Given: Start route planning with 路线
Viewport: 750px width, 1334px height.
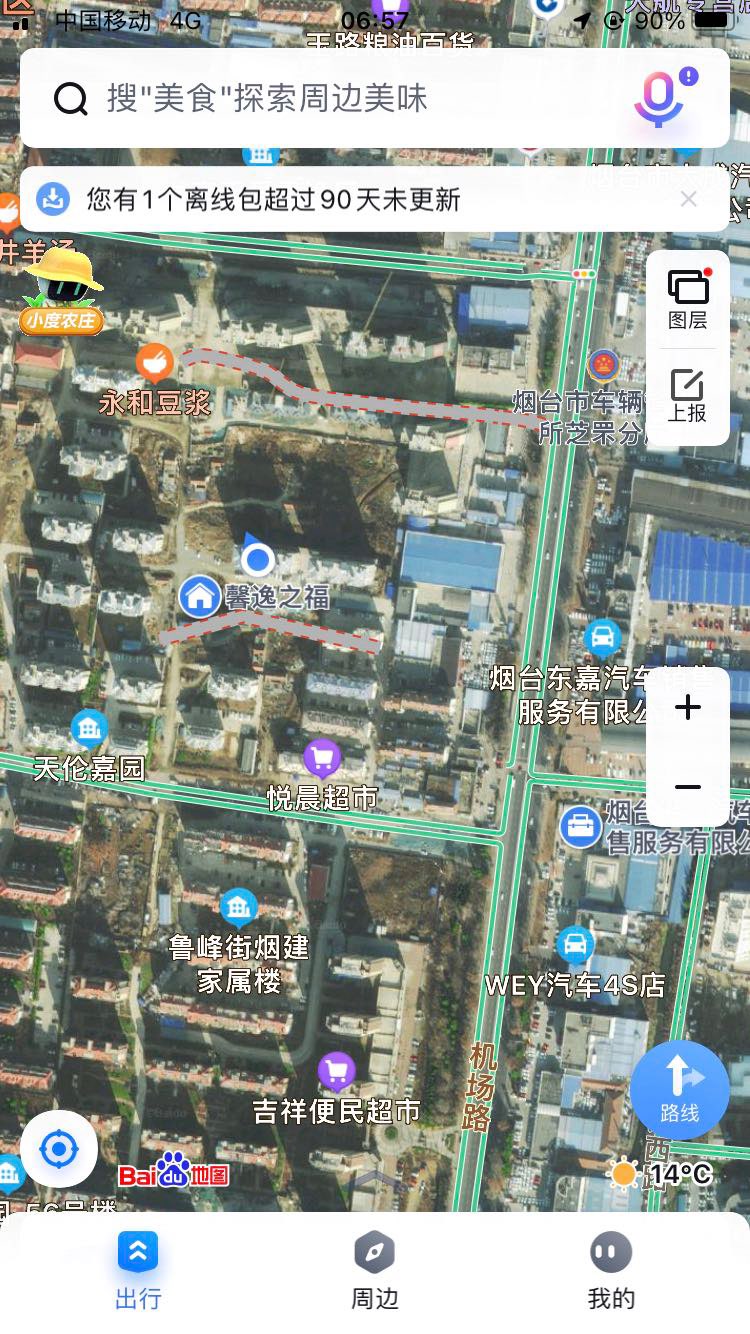Looking at the screenshot, I should tap(679, 1090).
